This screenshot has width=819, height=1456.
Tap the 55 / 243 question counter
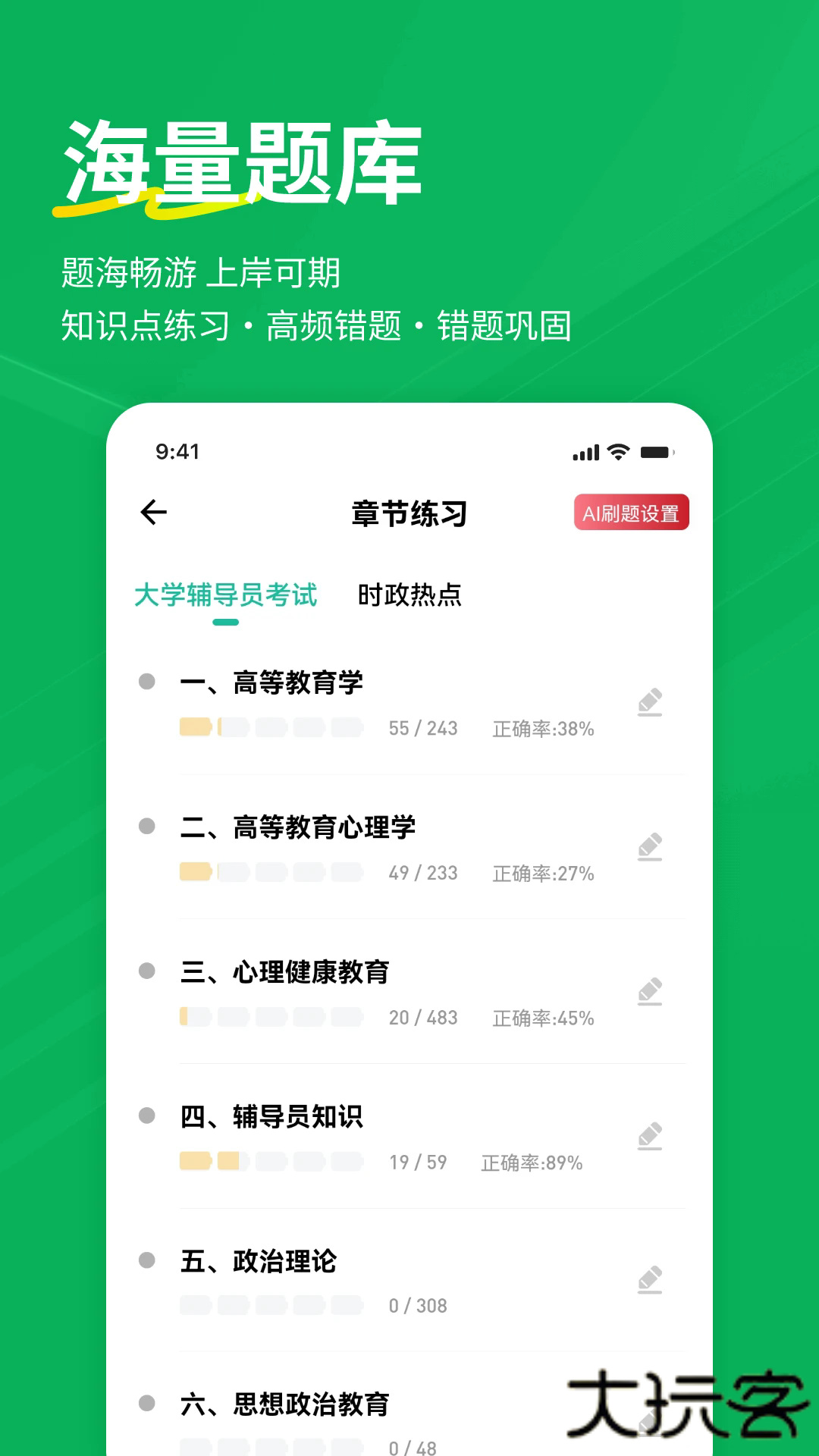[421, 730]
